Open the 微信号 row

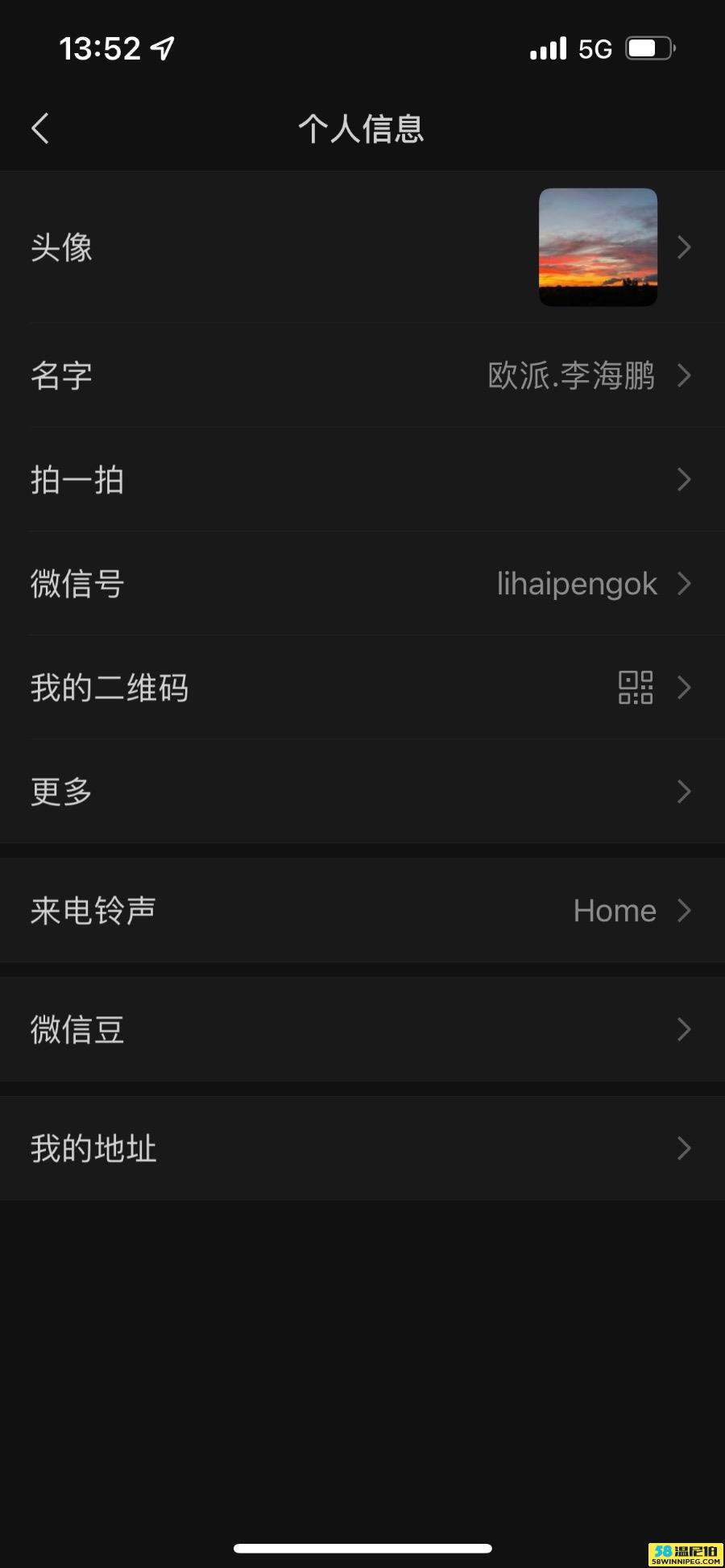(x=362, y=583)
